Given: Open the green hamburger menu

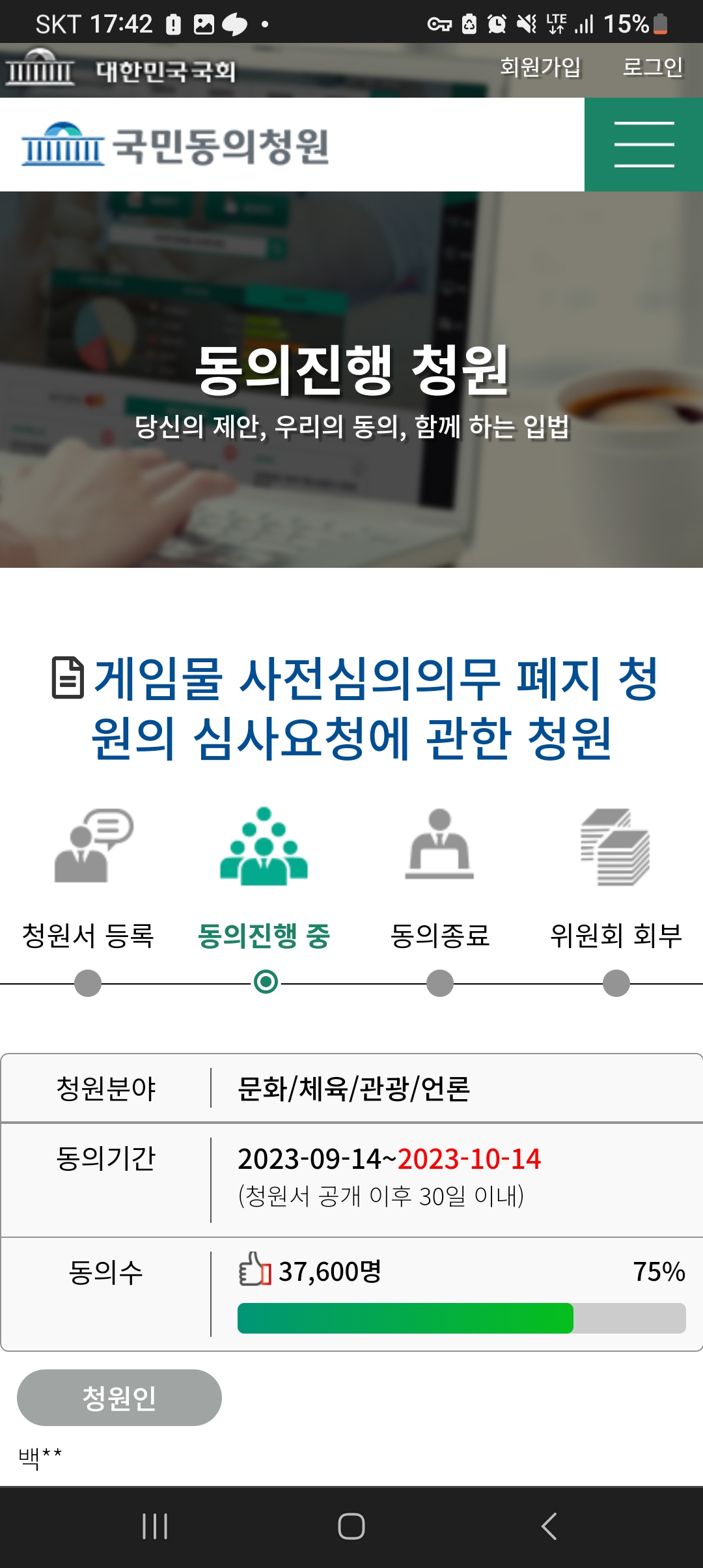Looking at the screenshot, I should click(x=644, y=145).
